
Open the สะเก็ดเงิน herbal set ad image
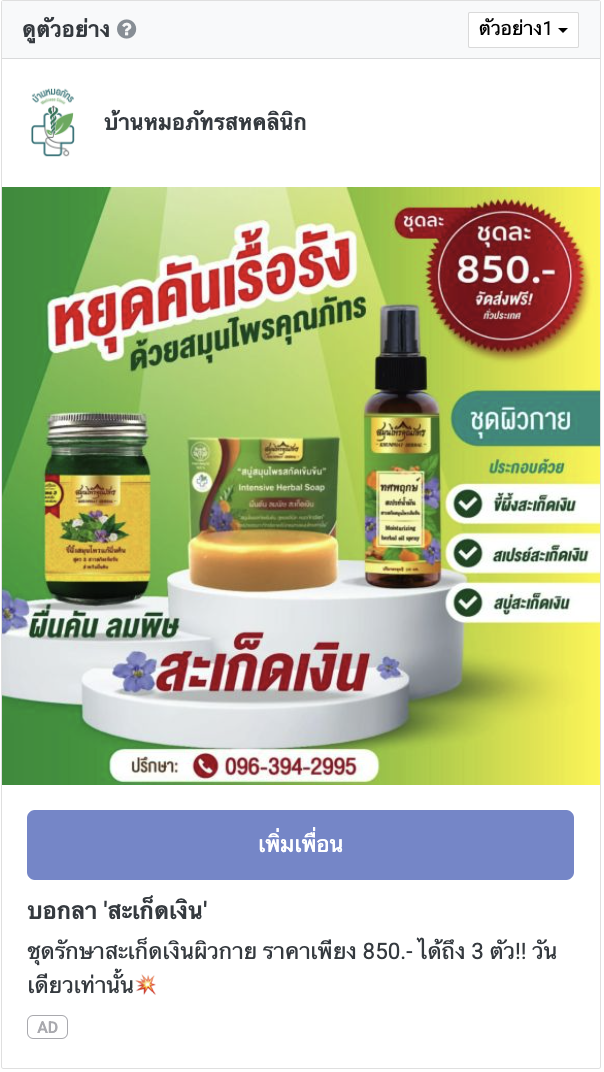301,486
